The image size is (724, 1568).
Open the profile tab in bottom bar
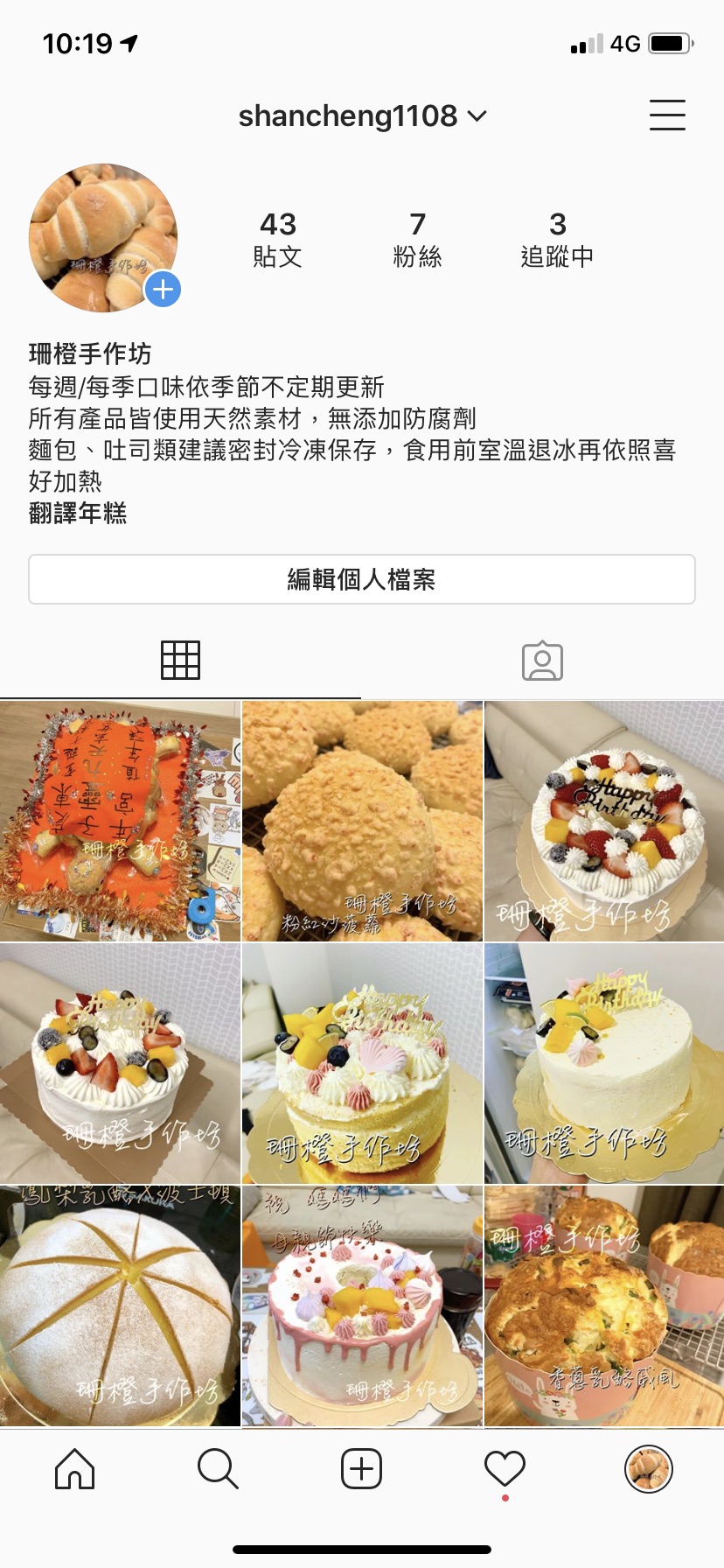648,1468
